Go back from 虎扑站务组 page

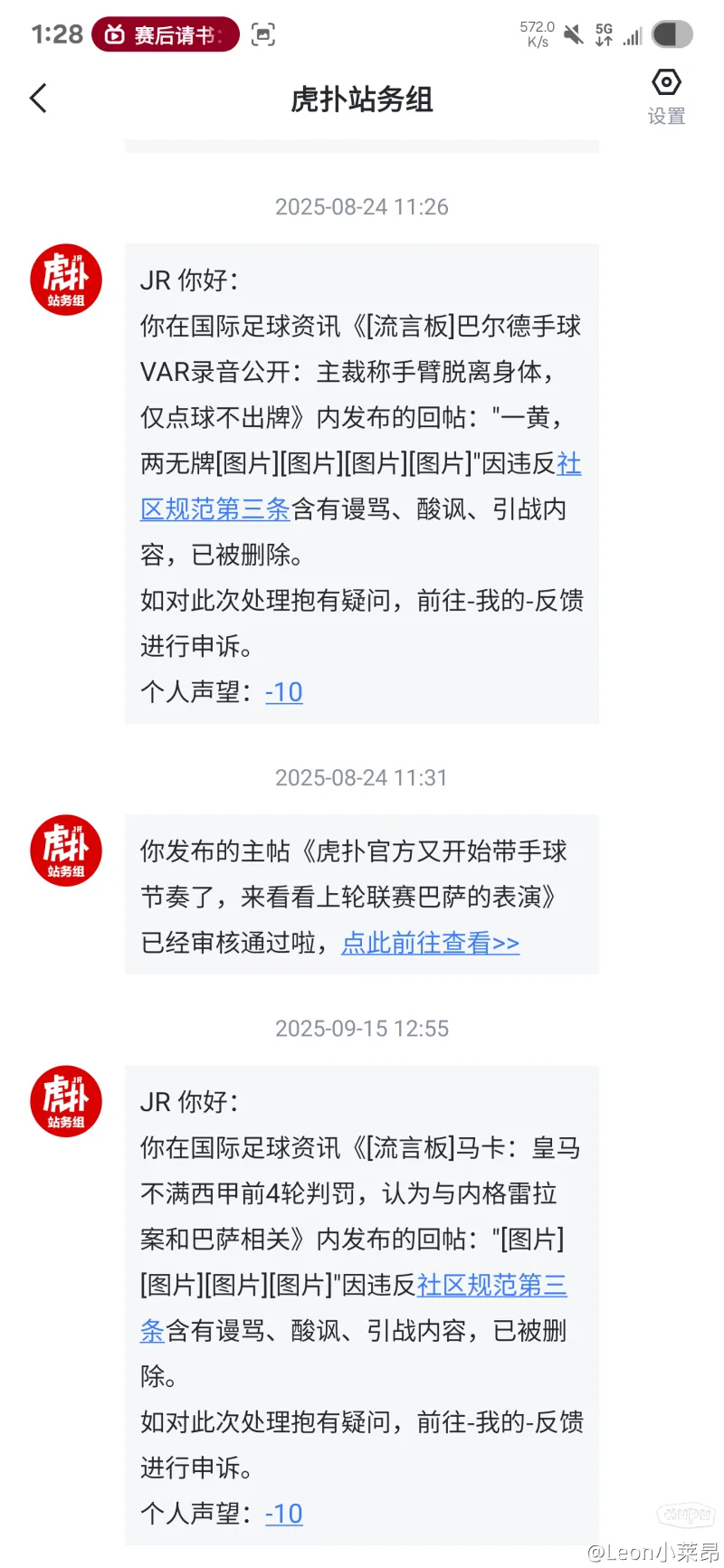[x=38, y=98]
